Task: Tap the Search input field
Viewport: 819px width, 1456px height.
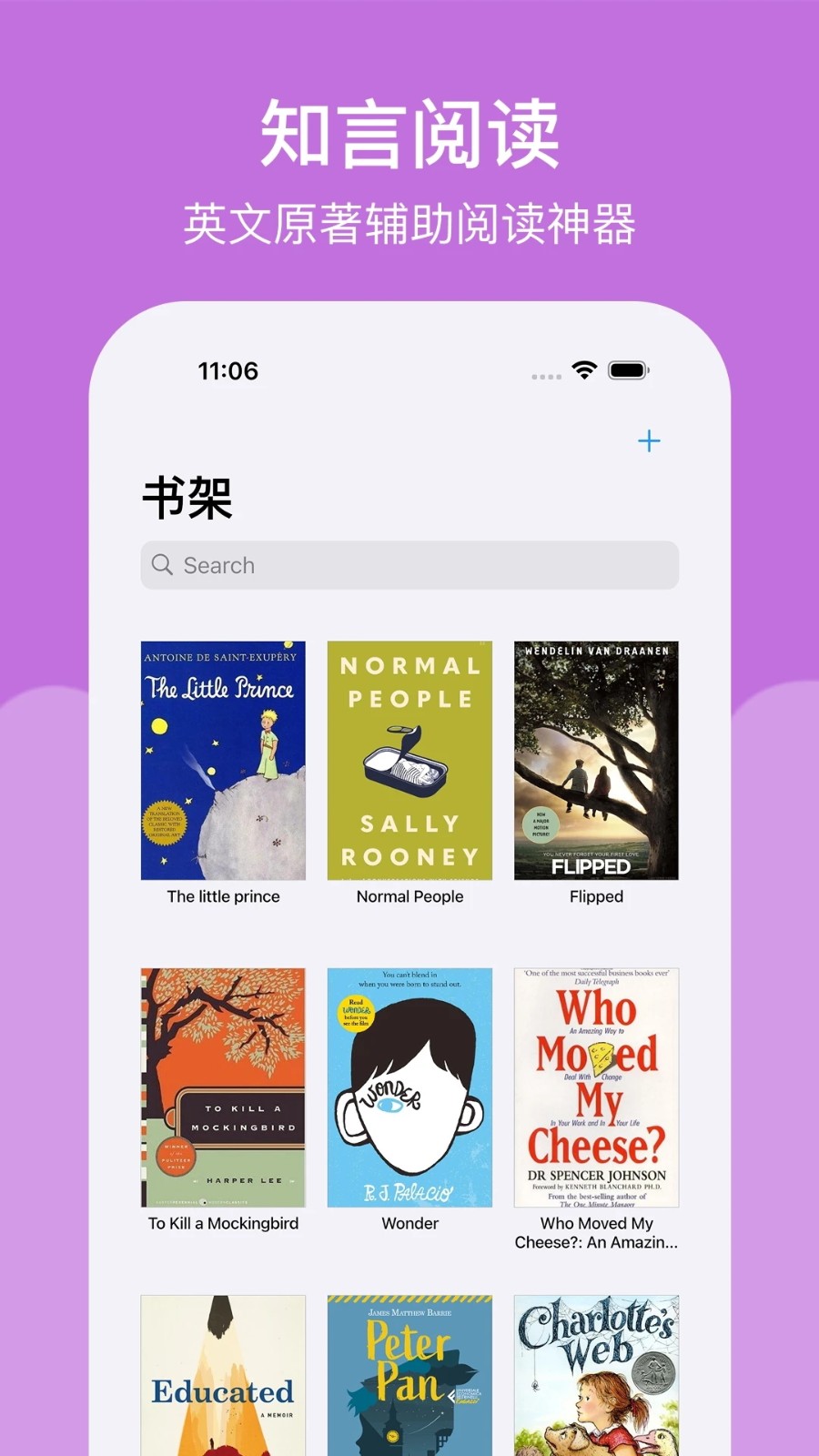Action: (409, 565)
